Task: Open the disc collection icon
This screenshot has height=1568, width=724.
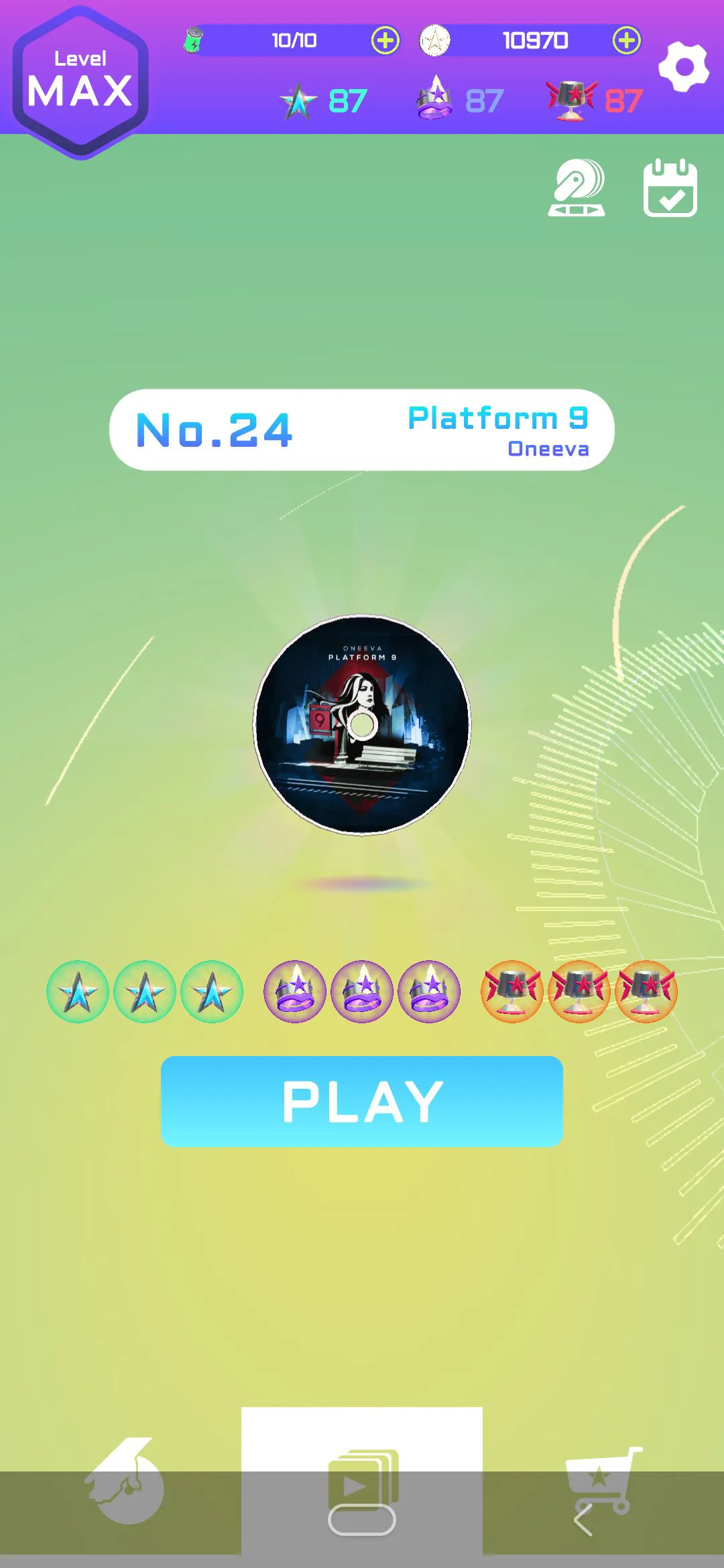Action: tap(577, 188)
